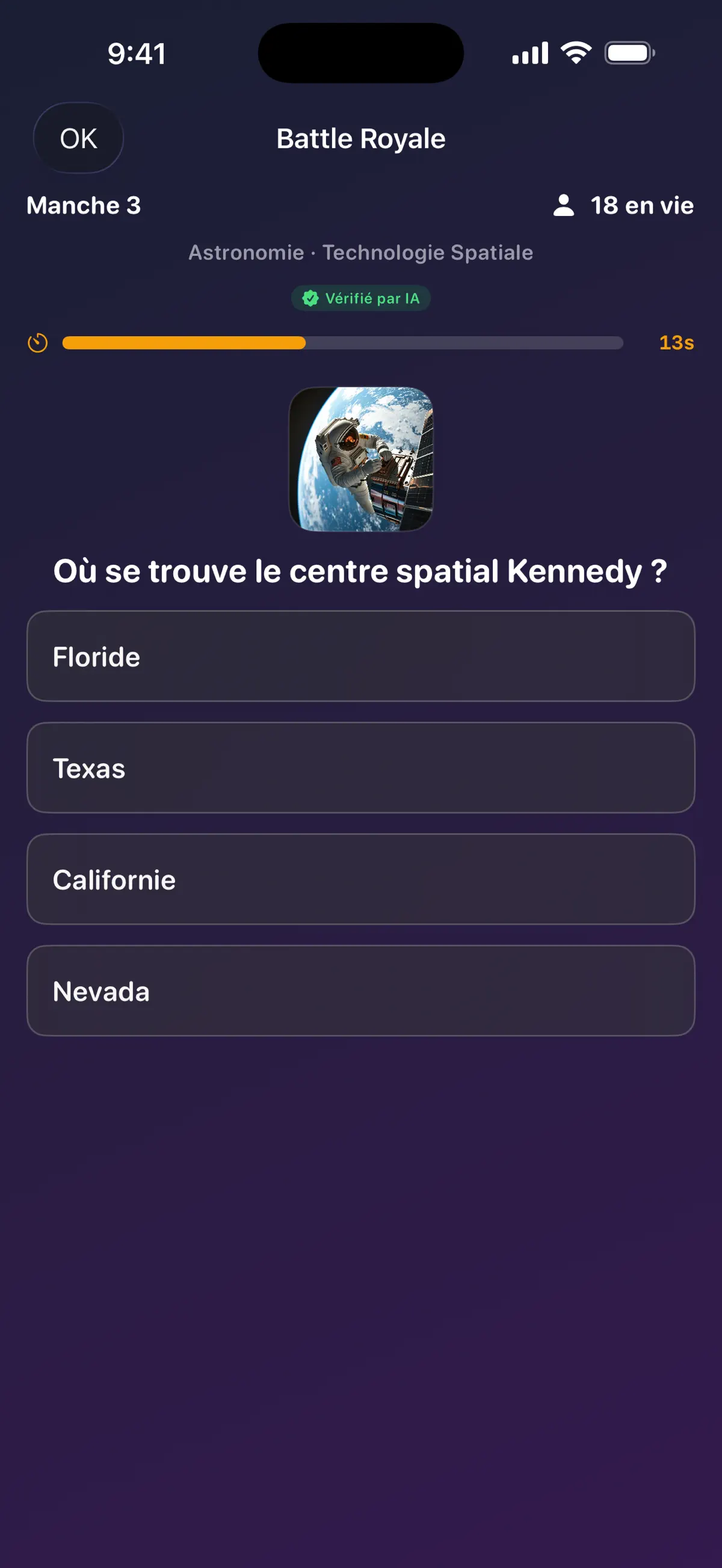Screen dimensions: 722x1568
Task: Answer with Nevada
Action: (361, 991)
